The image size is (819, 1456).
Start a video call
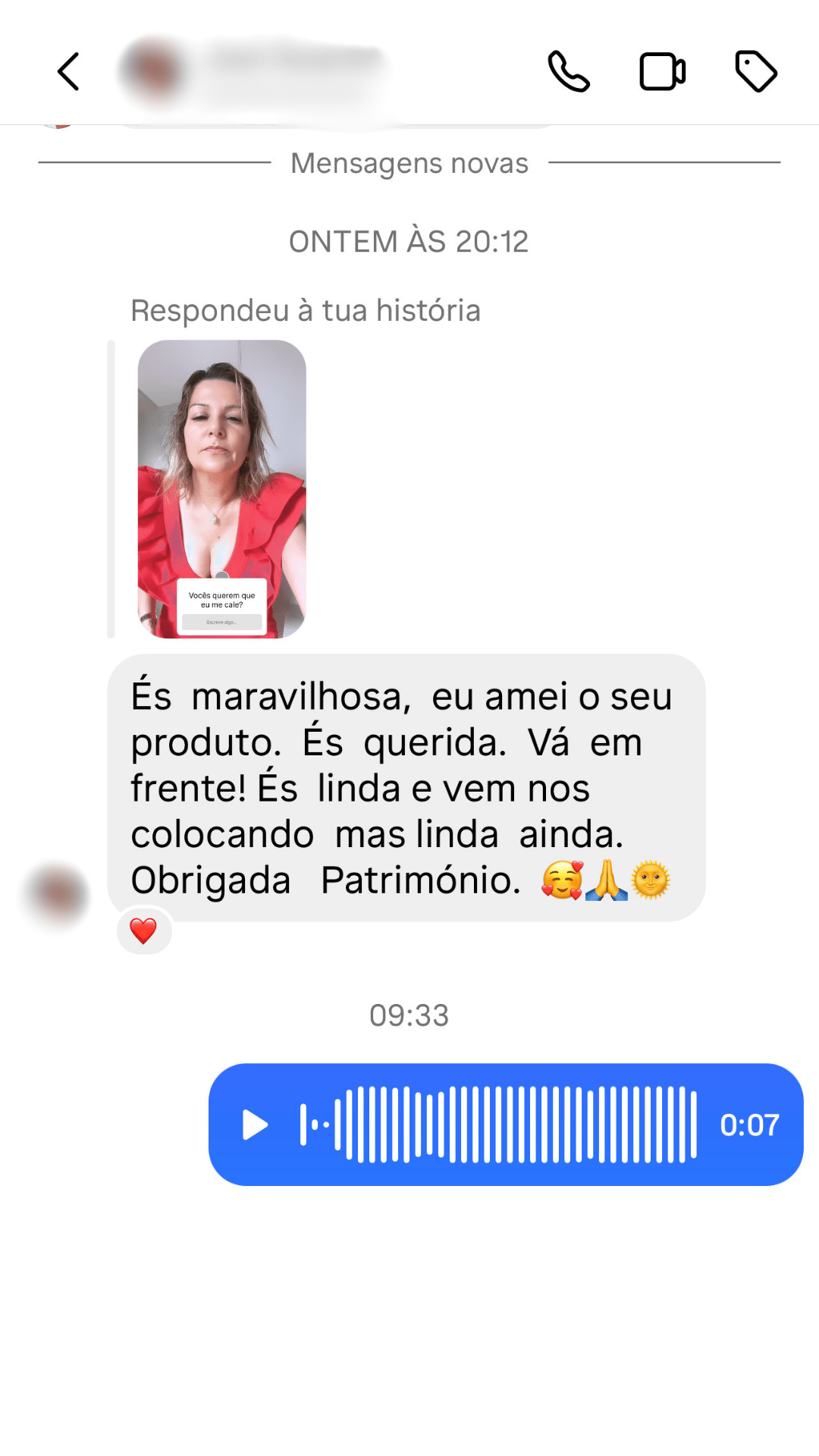coord(662,72)
